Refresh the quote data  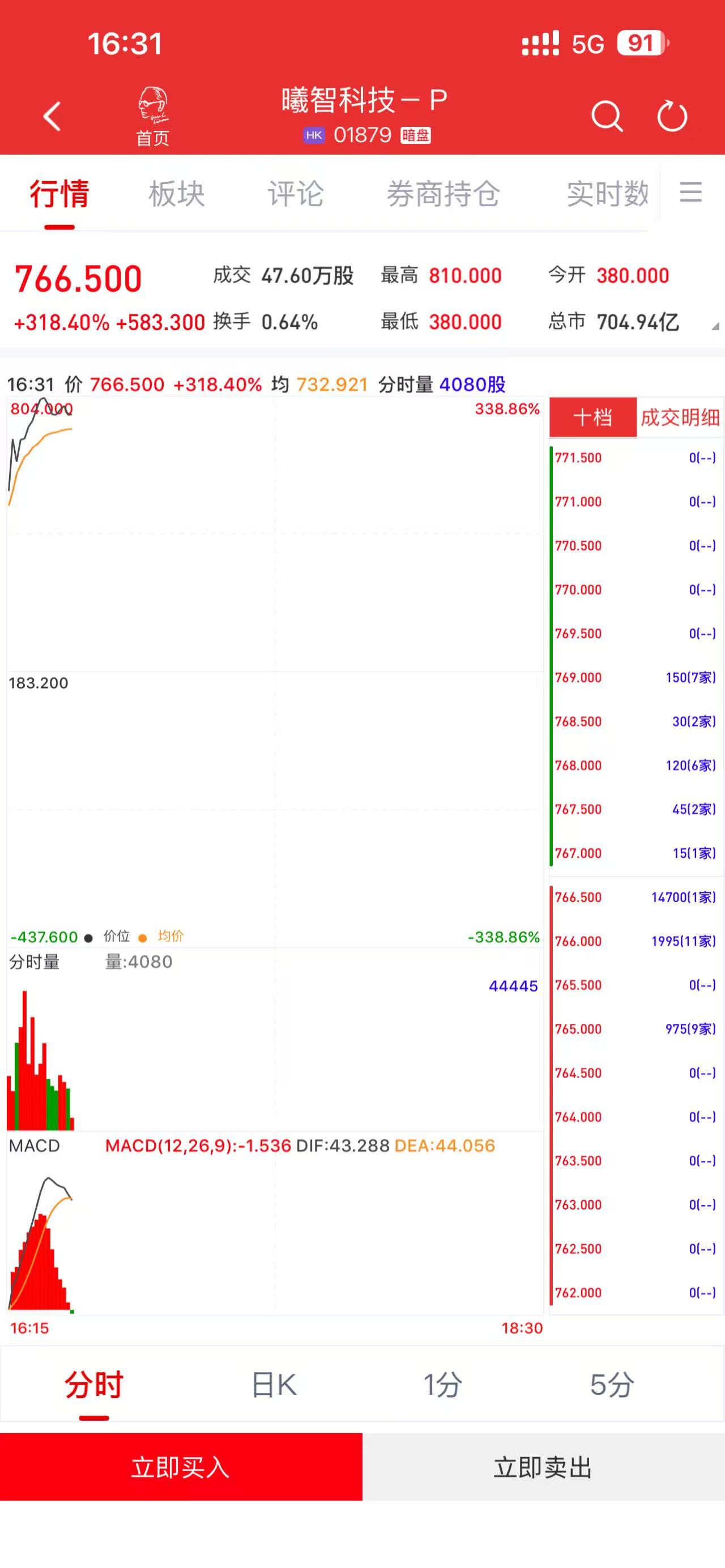tap(672, 116)
